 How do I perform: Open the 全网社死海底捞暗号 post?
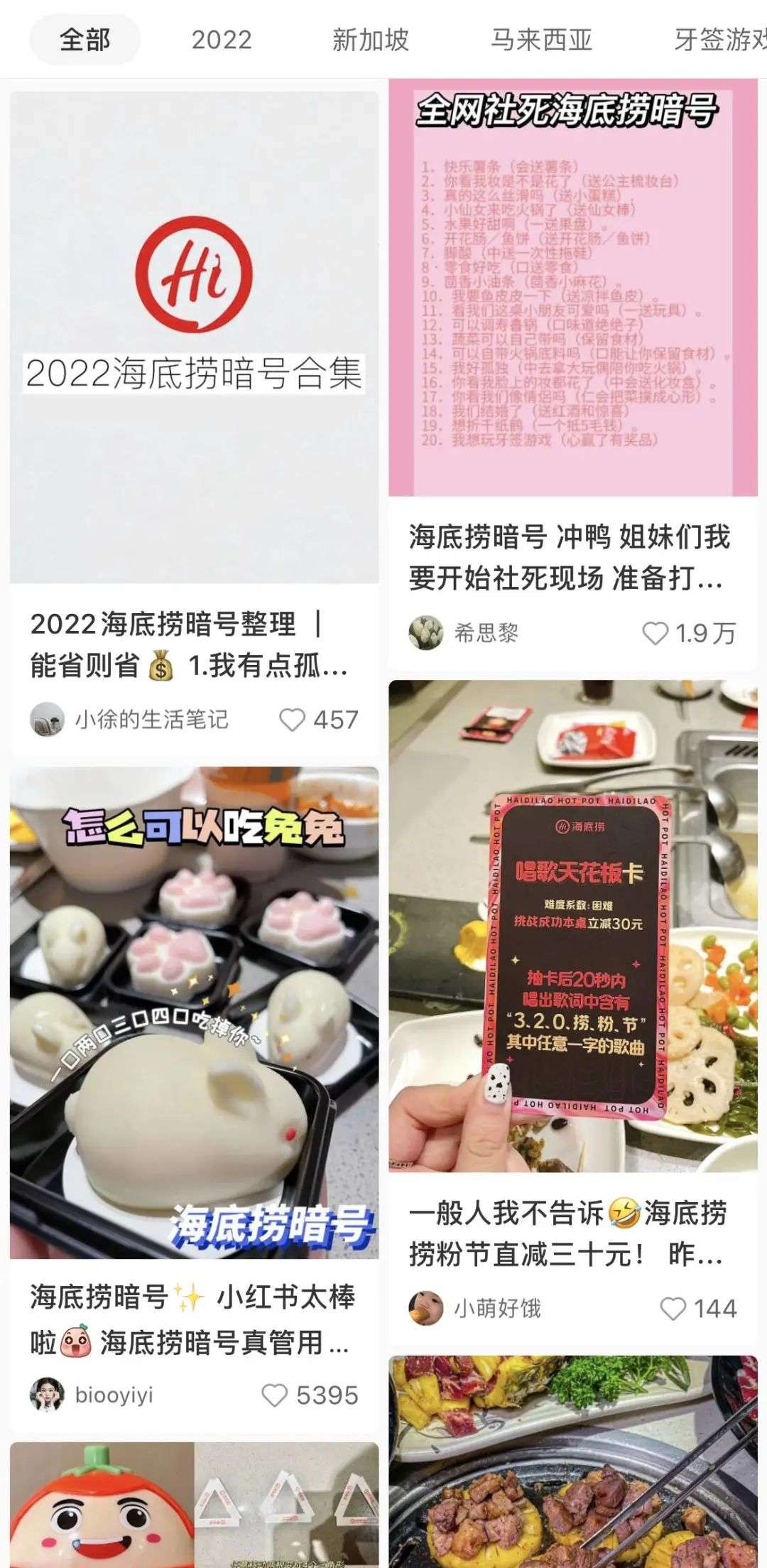click(573, 288)
